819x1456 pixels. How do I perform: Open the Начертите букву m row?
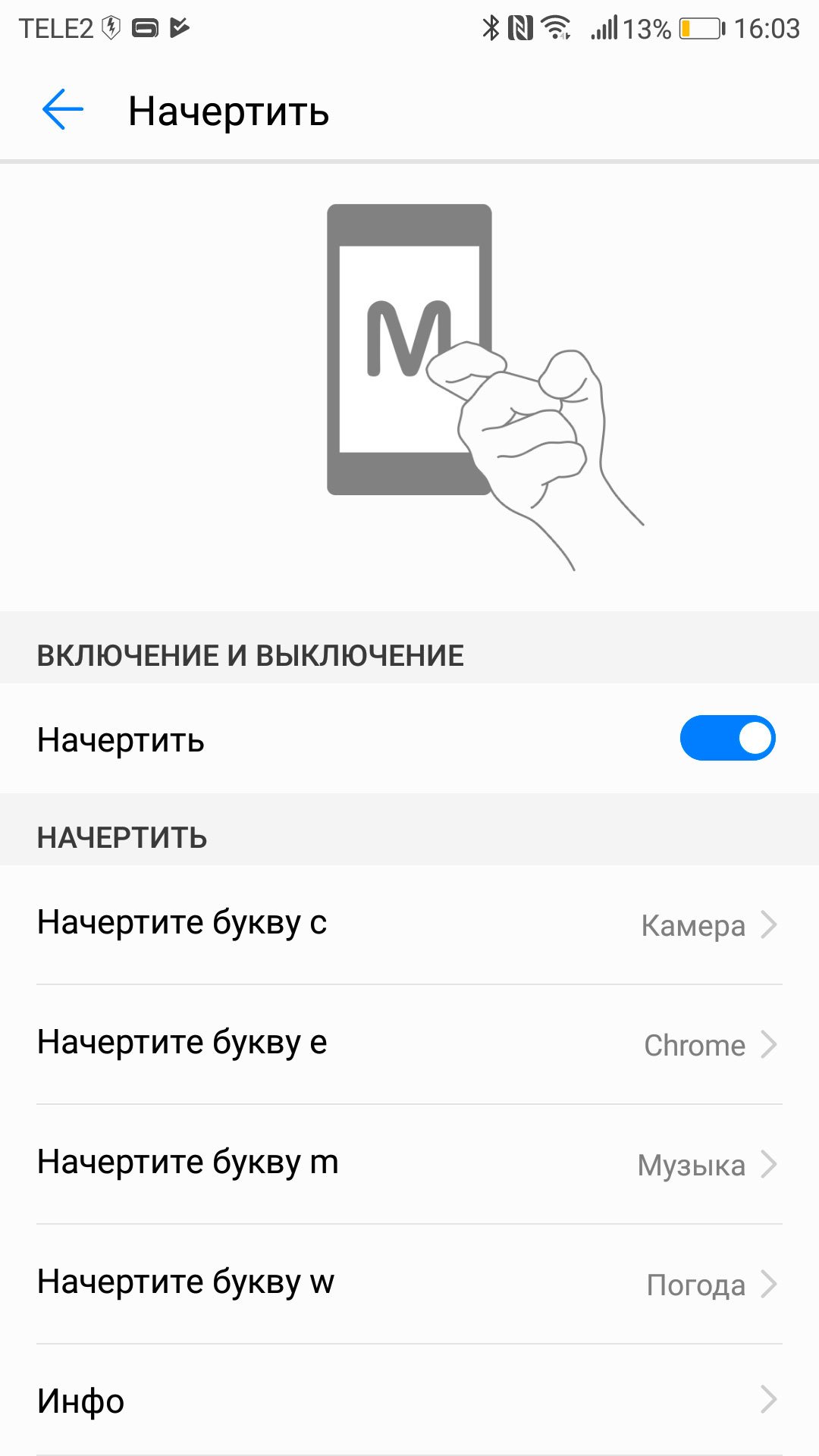click(409, 1164)
